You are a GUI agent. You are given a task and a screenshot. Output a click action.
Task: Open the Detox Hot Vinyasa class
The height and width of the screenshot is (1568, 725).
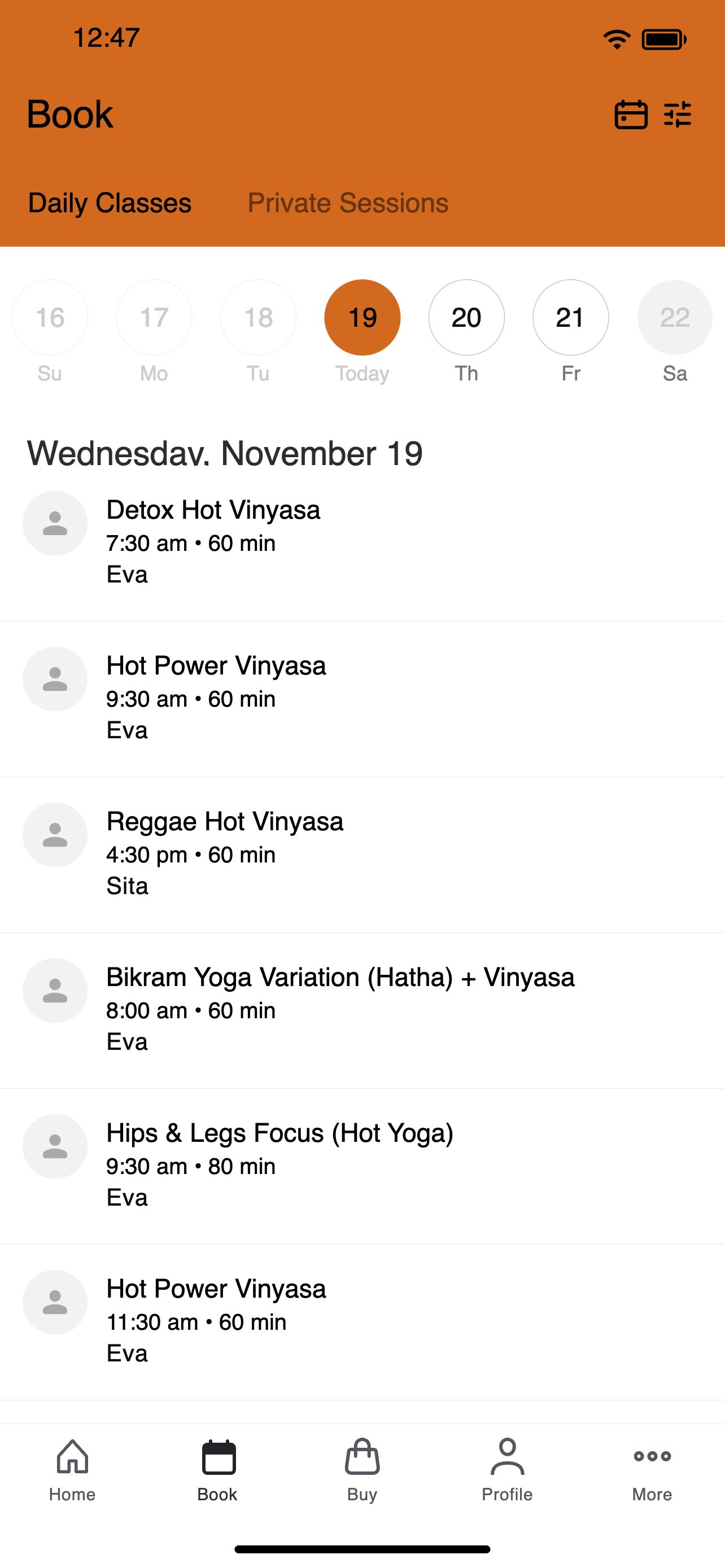click(x=362, y=543)
